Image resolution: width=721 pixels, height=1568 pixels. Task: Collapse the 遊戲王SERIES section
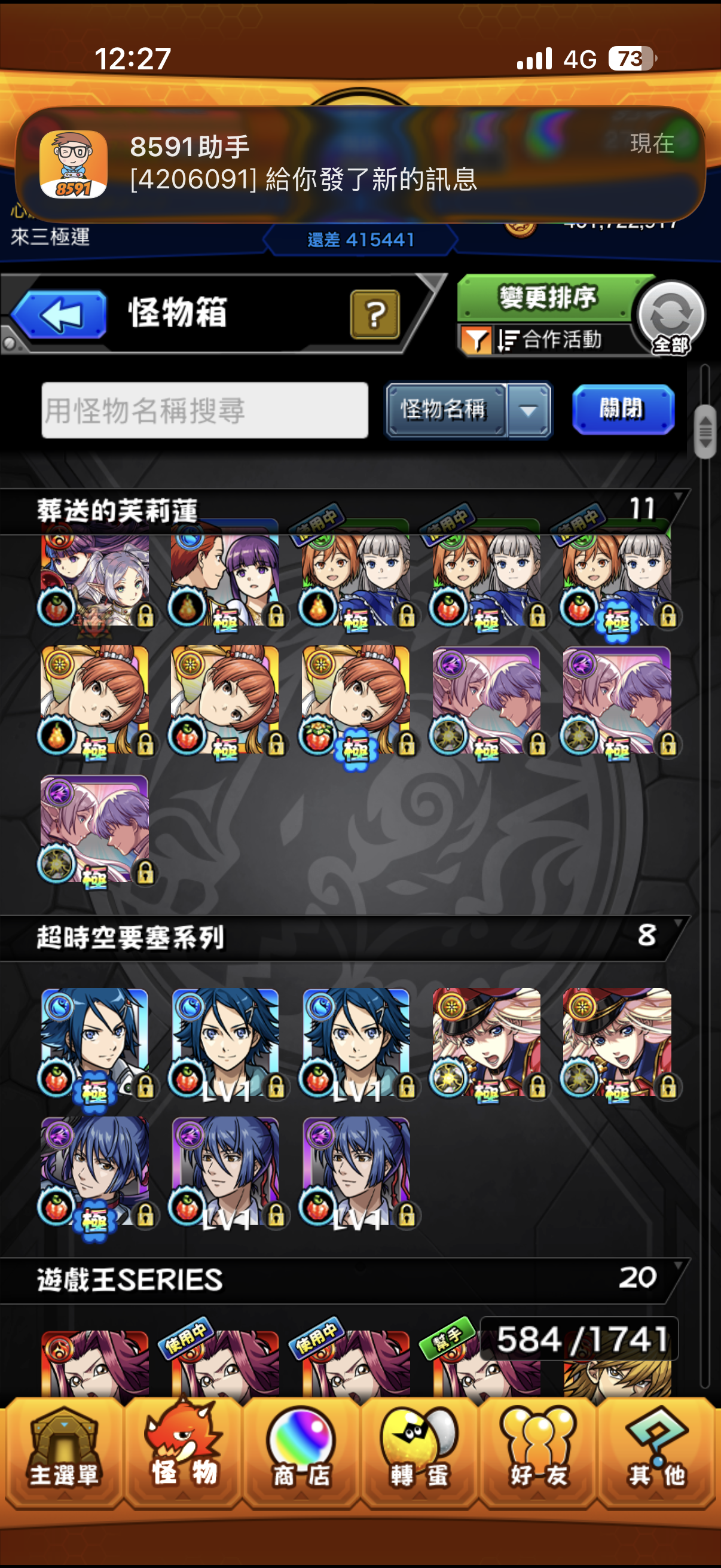(x=677, y=1266)
